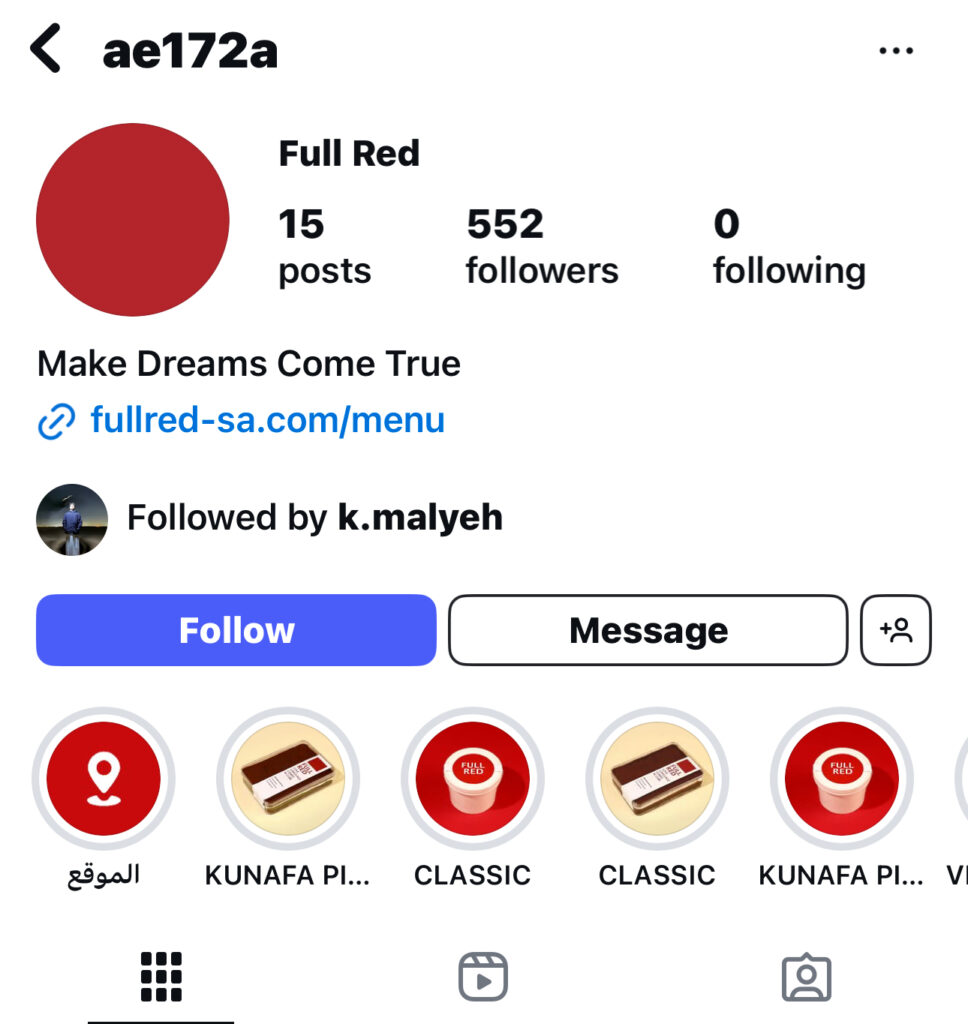This screenshot has width=968, height=1024.
Task: Switch to the Reels tab
Action: [483, 976]
